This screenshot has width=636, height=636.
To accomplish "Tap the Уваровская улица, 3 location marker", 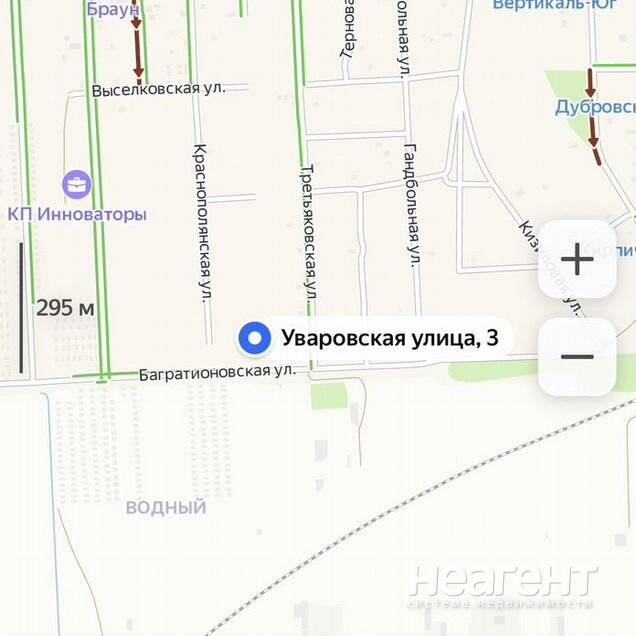I will (256, 339).
